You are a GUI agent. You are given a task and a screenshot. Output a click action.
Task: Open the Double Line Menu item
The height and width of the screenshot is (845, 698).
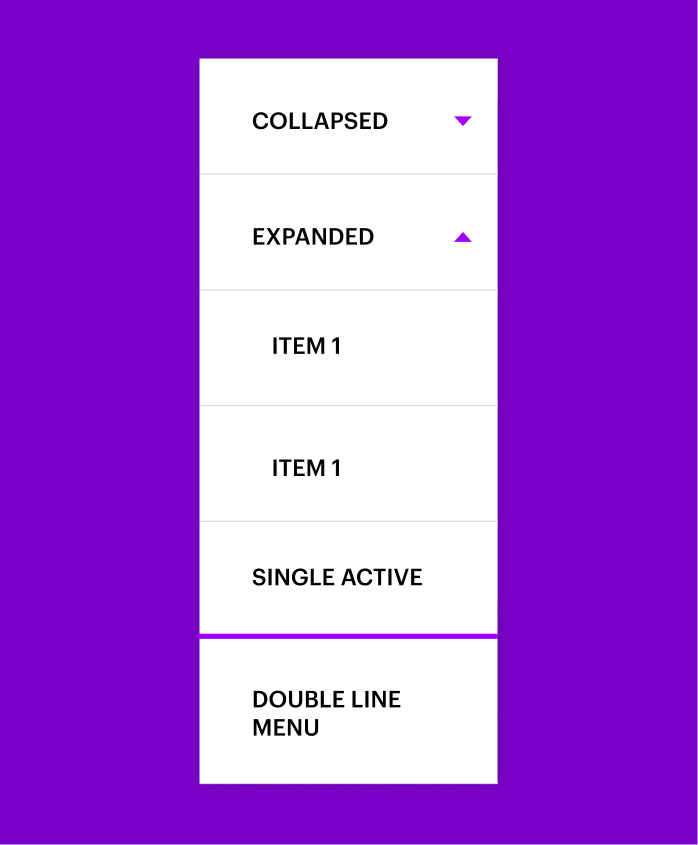(x=326, y=713)
